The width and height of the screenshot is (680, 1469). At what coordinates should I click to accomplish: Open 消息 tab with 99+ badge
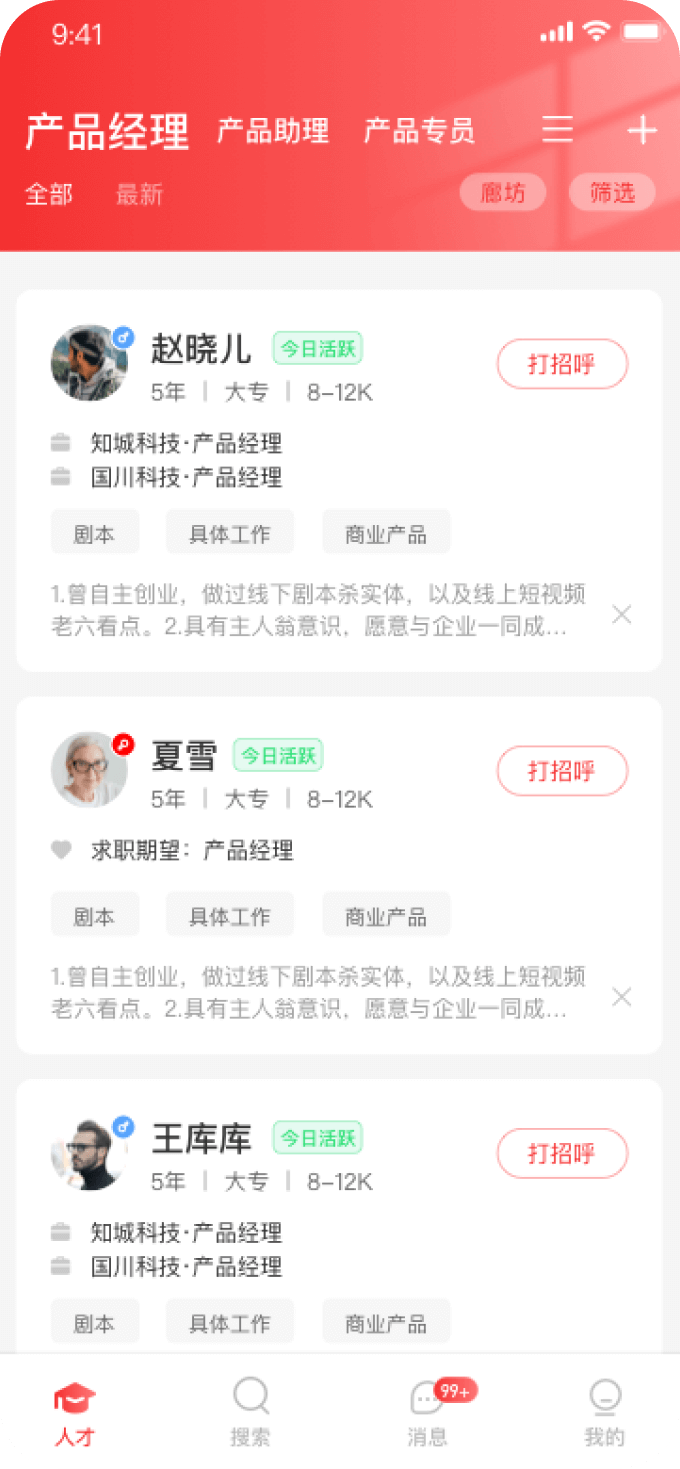428,1410
